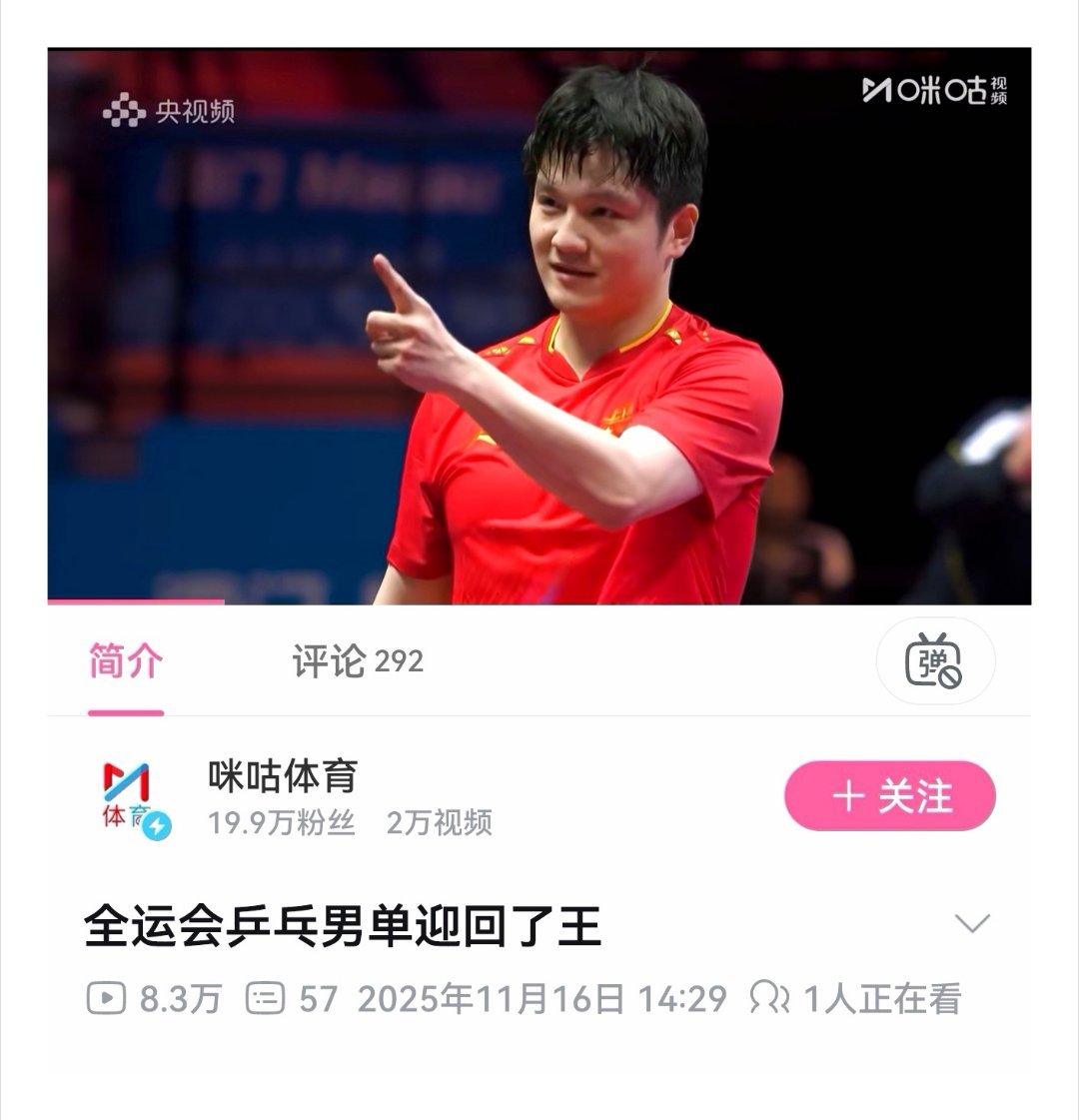Click the video player thumbnail
Image resolution: width=1079 pixels, height=1120 pixels.
[x=539, y=320]
